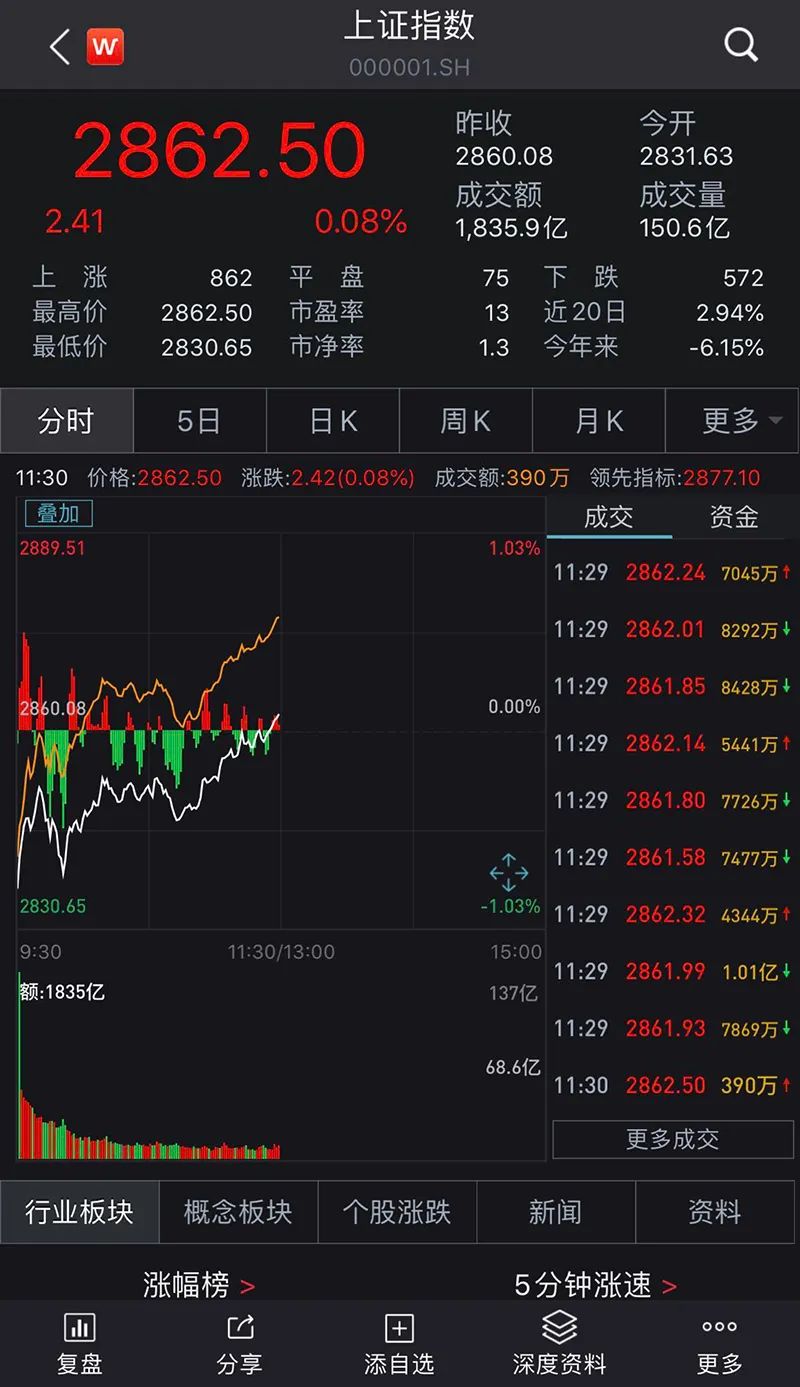Switch to the 资金 tab
The height and width of the screenshot is (1387, 800).
(x=734, y=517)
